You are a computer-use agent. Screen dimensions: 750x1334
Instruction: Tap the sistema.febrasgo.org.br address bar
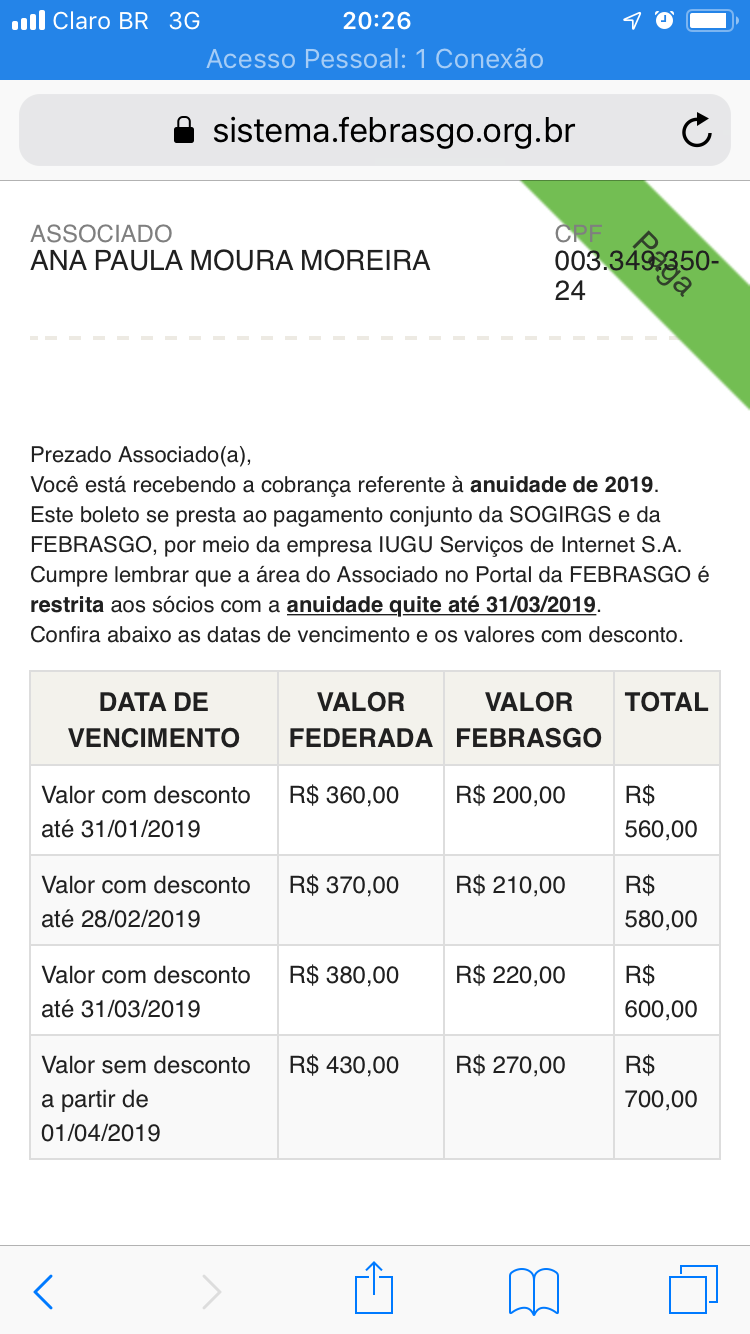375,131
